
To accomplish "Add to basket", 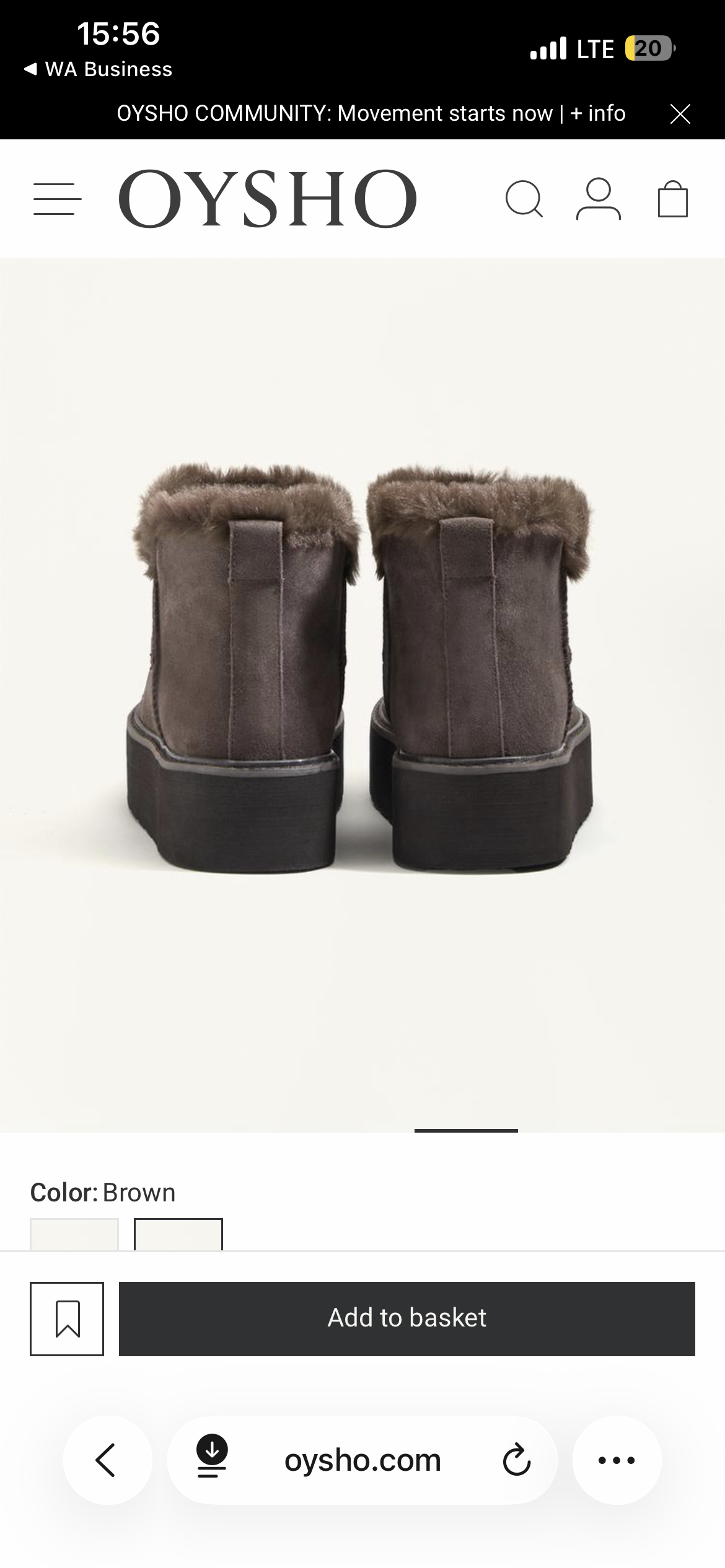I will [406, 1318].
